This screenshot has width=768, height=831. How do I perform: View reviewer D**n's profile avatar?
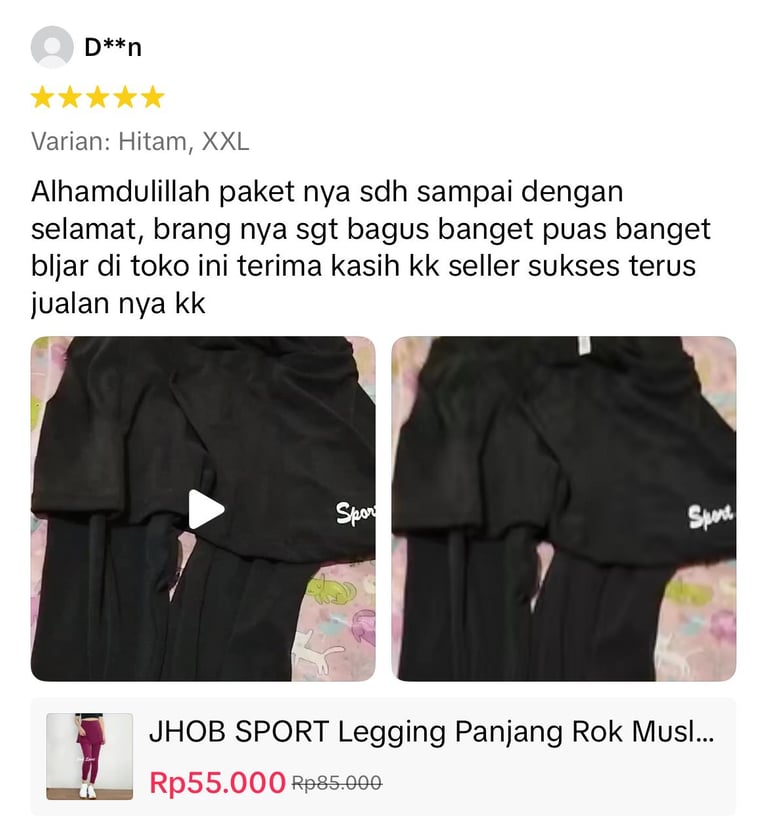point(52,47)
